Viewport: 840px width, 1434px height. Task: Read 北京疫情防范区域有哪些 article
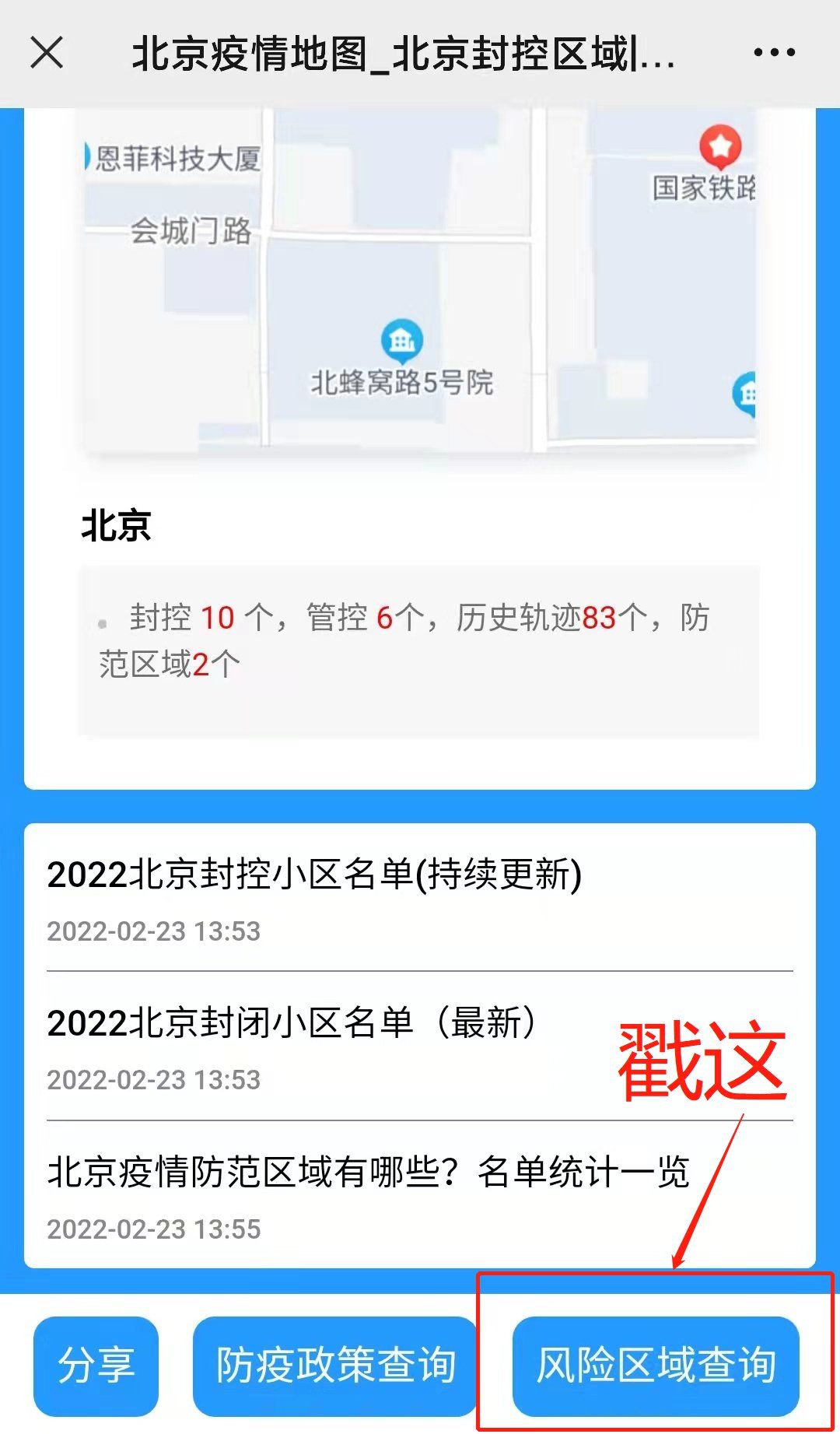368,1172
